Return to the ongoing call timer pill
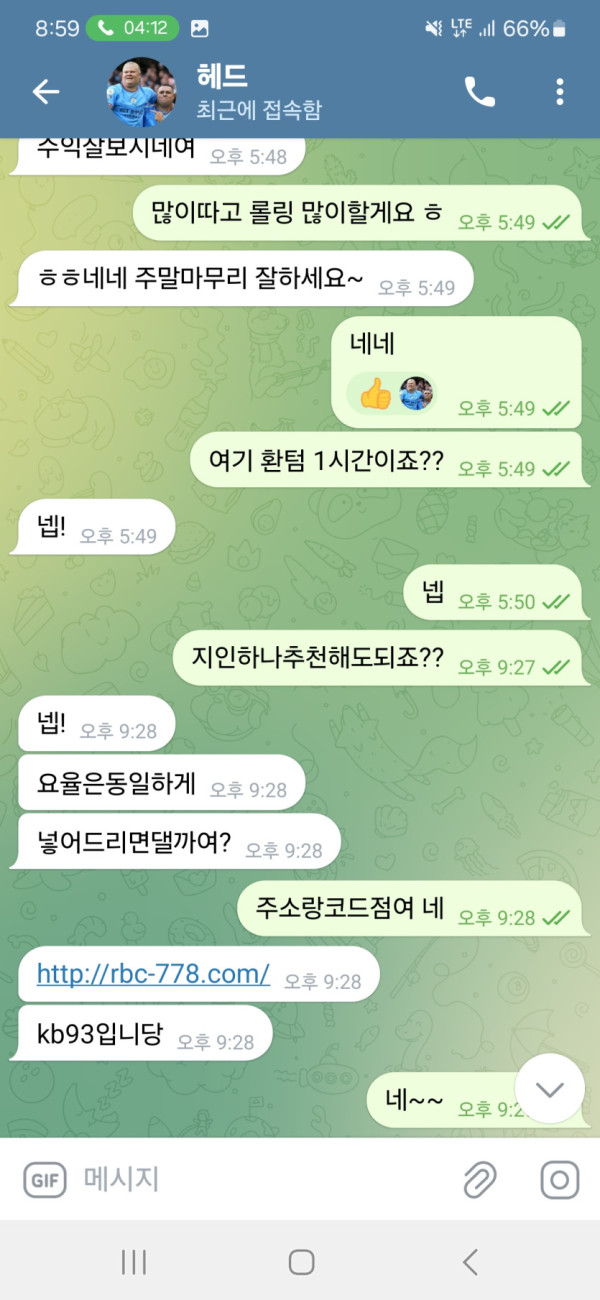Image resolution: width=600 pixels, height=1300 pixels. pyautogui.click(x=133, y=28)
